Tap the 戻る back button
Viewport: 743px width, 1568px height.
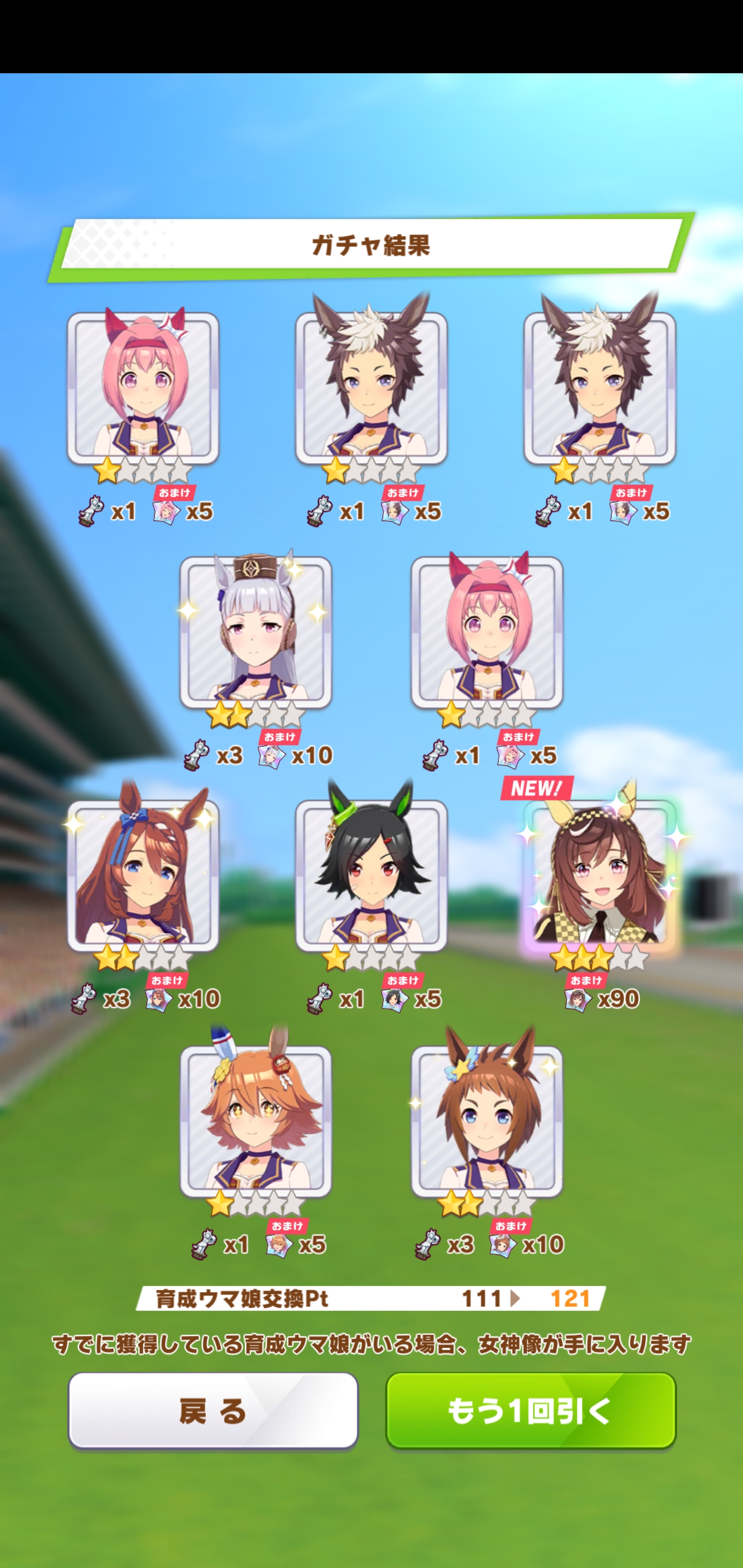click(213, 1410)
